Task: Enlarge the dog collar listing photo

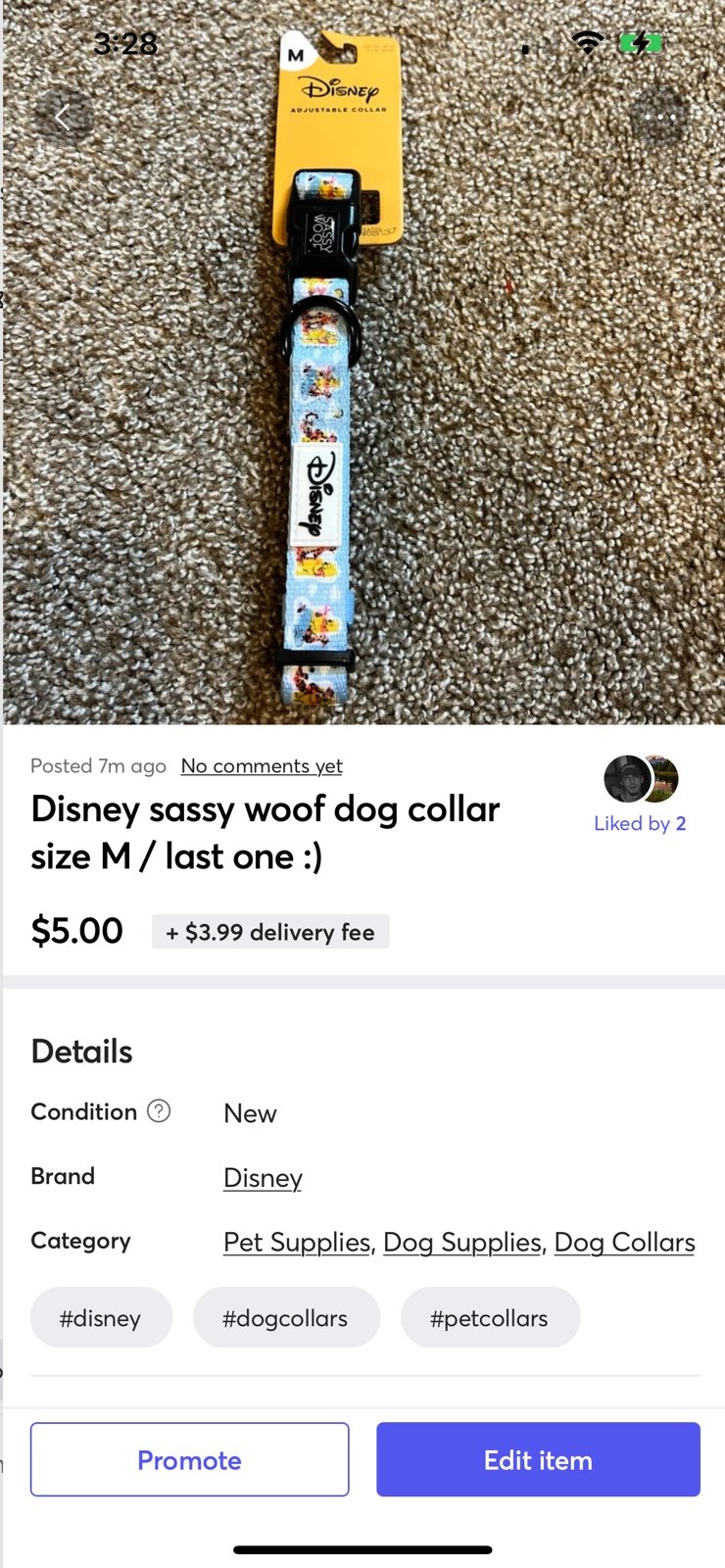Action: [362, 412]
